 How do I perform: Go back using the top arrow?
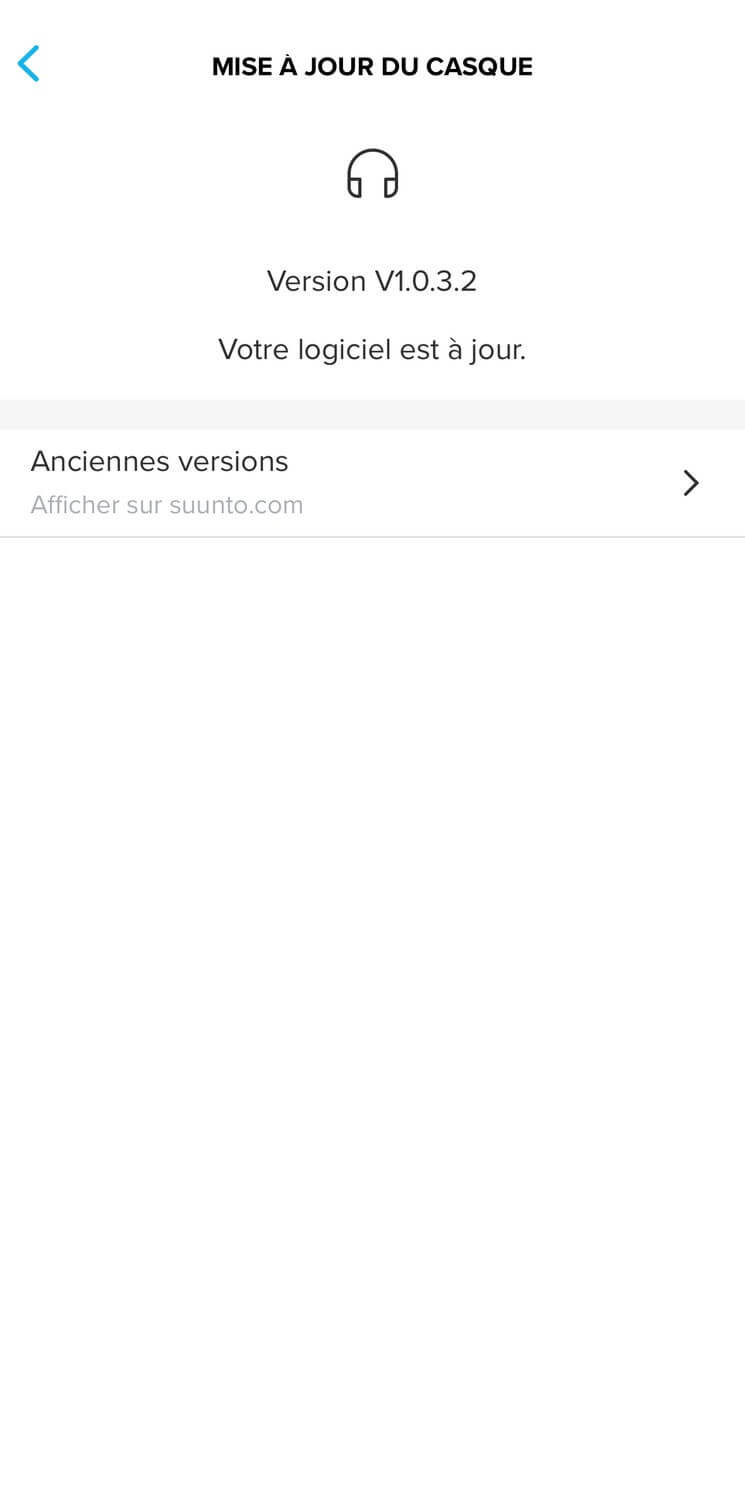29,64
